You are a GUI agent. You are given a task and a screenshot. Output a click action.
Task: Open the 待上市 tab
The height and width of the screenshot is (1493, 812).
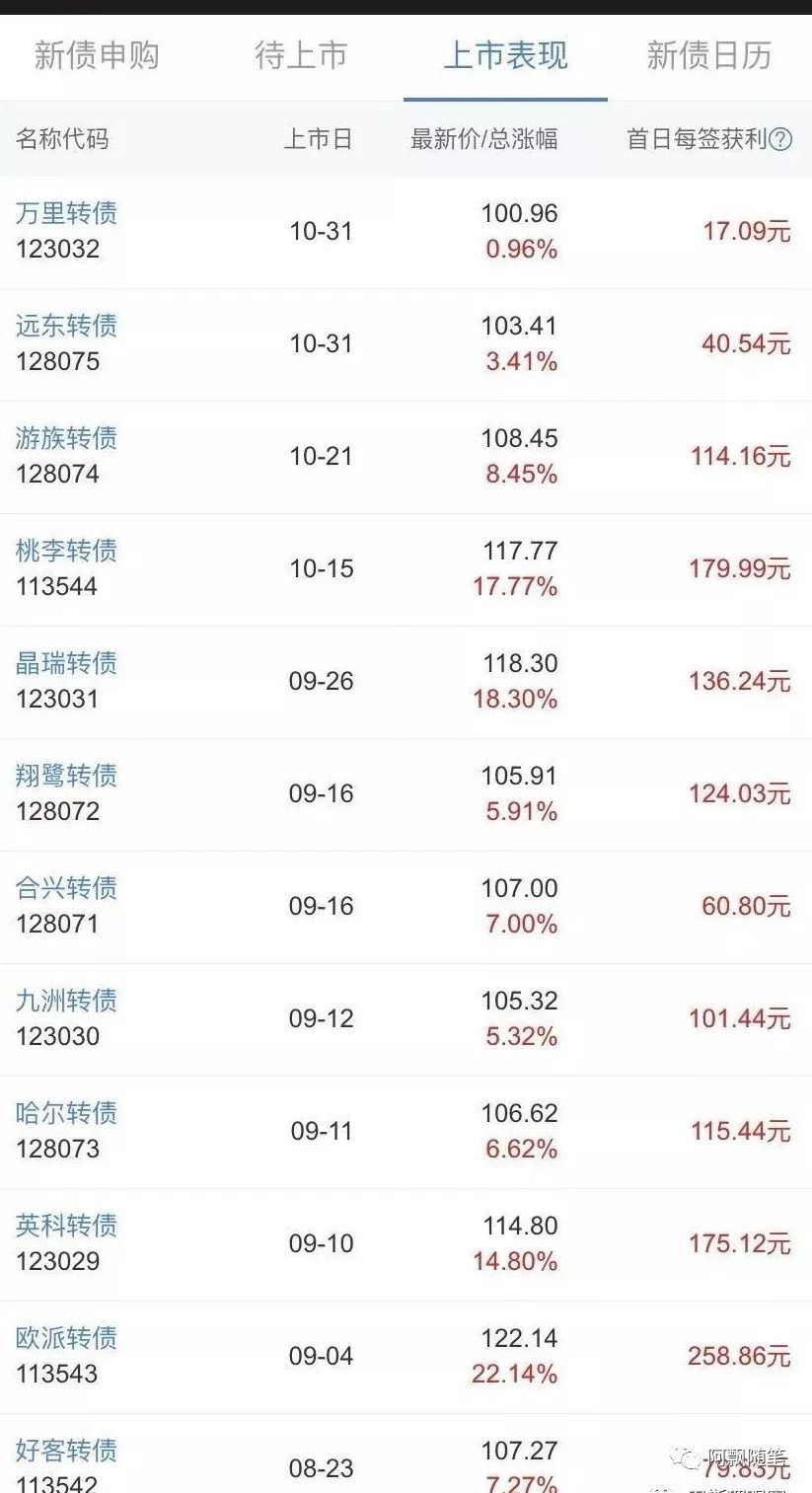click(x=301, y=55)
